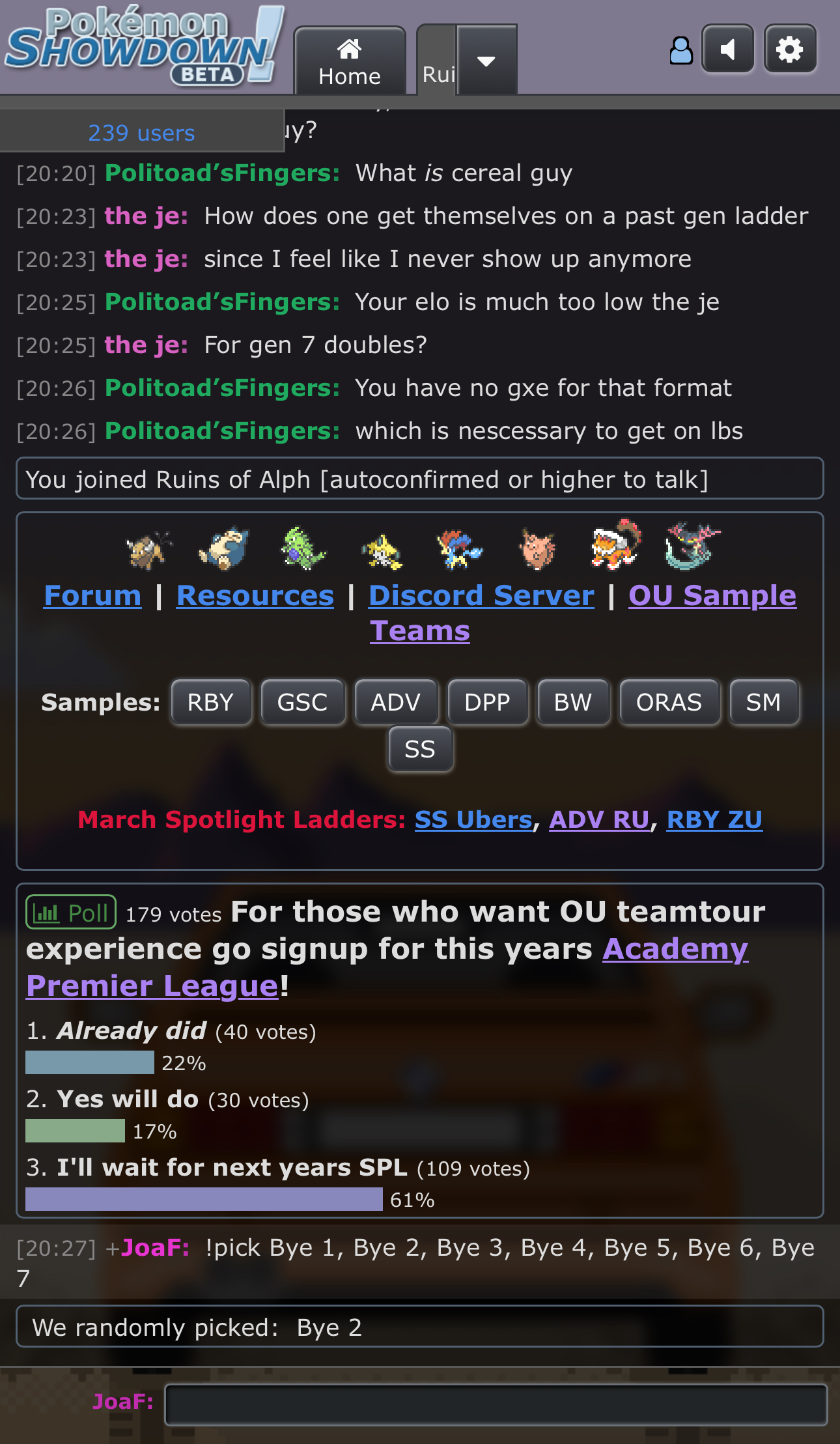840x1444 pixels.
Task: Open the room tabs dropdown arrow
Action: (486, 61)
